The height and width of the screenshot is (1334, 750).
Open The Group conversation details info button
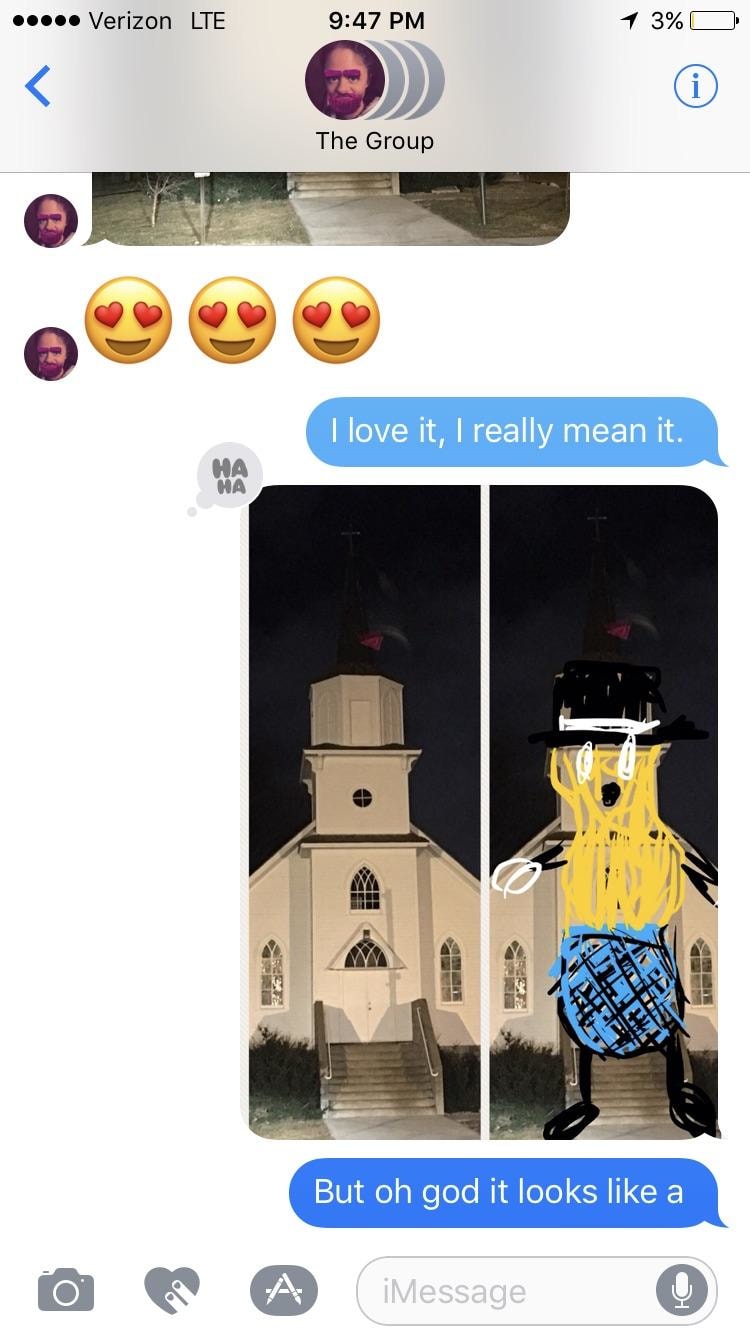[x=696, y=87]
